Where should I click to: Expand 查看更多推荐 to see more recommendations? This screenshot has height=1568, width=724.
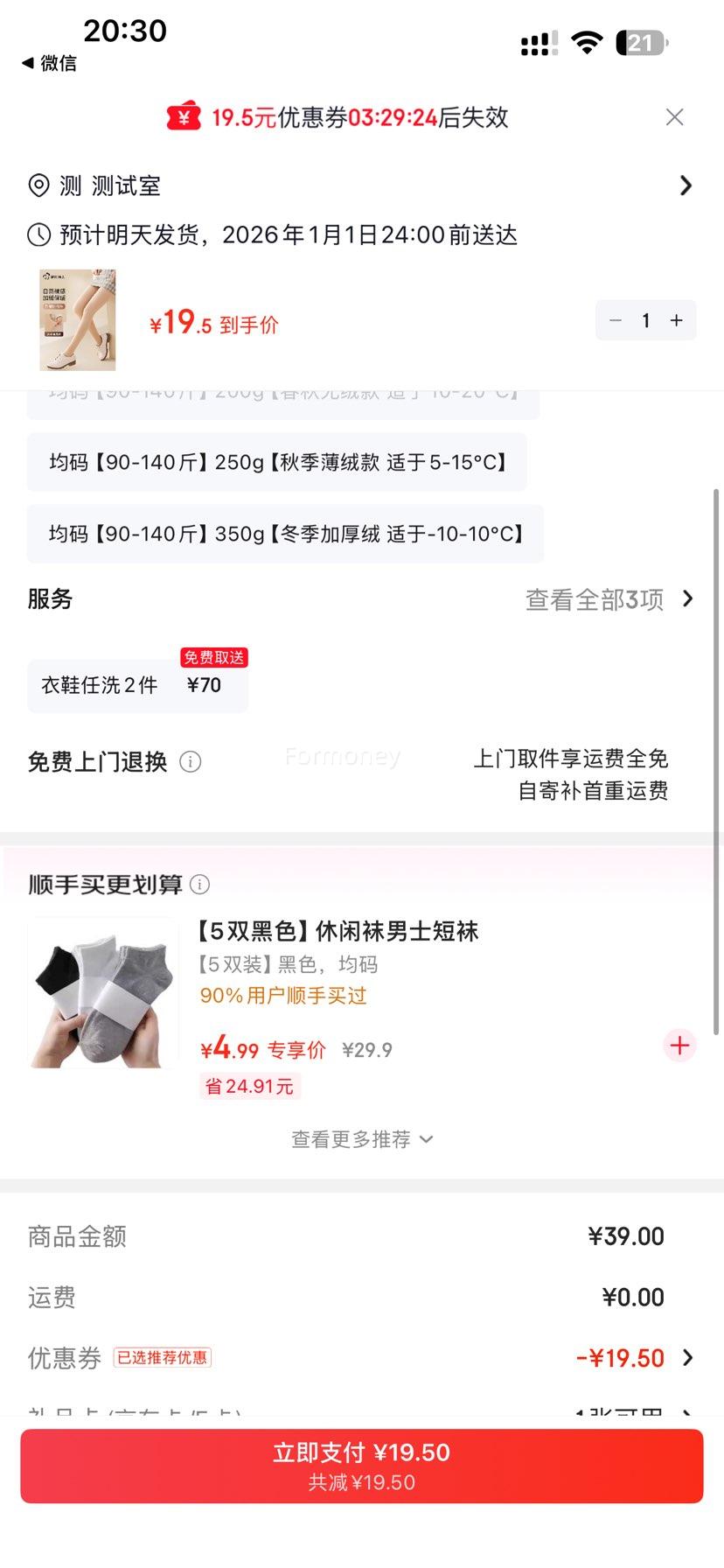(x=362, y=1138)
